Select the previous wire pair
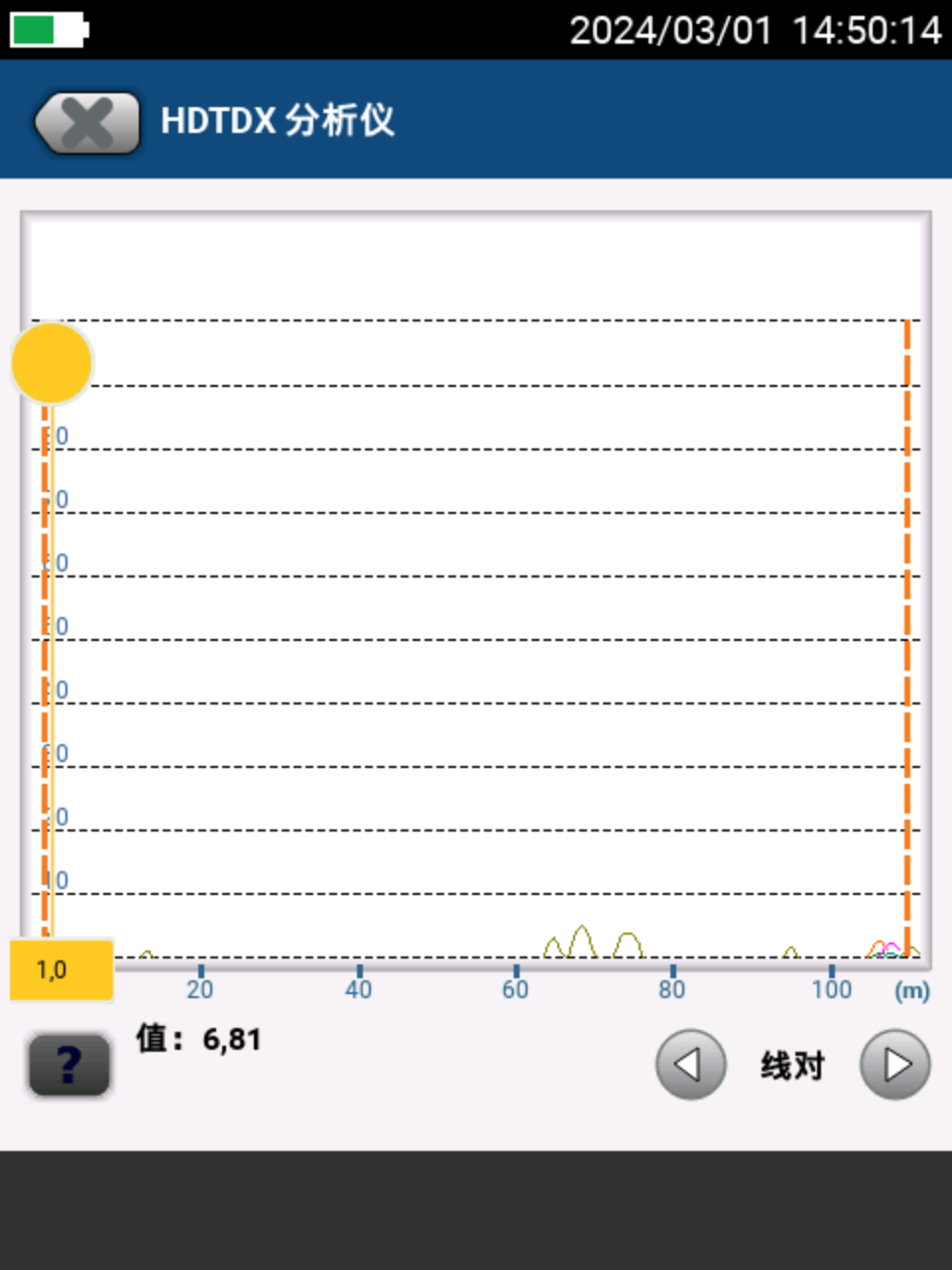This screenshot has height=1270, width=952. [x=690, y=1066]
